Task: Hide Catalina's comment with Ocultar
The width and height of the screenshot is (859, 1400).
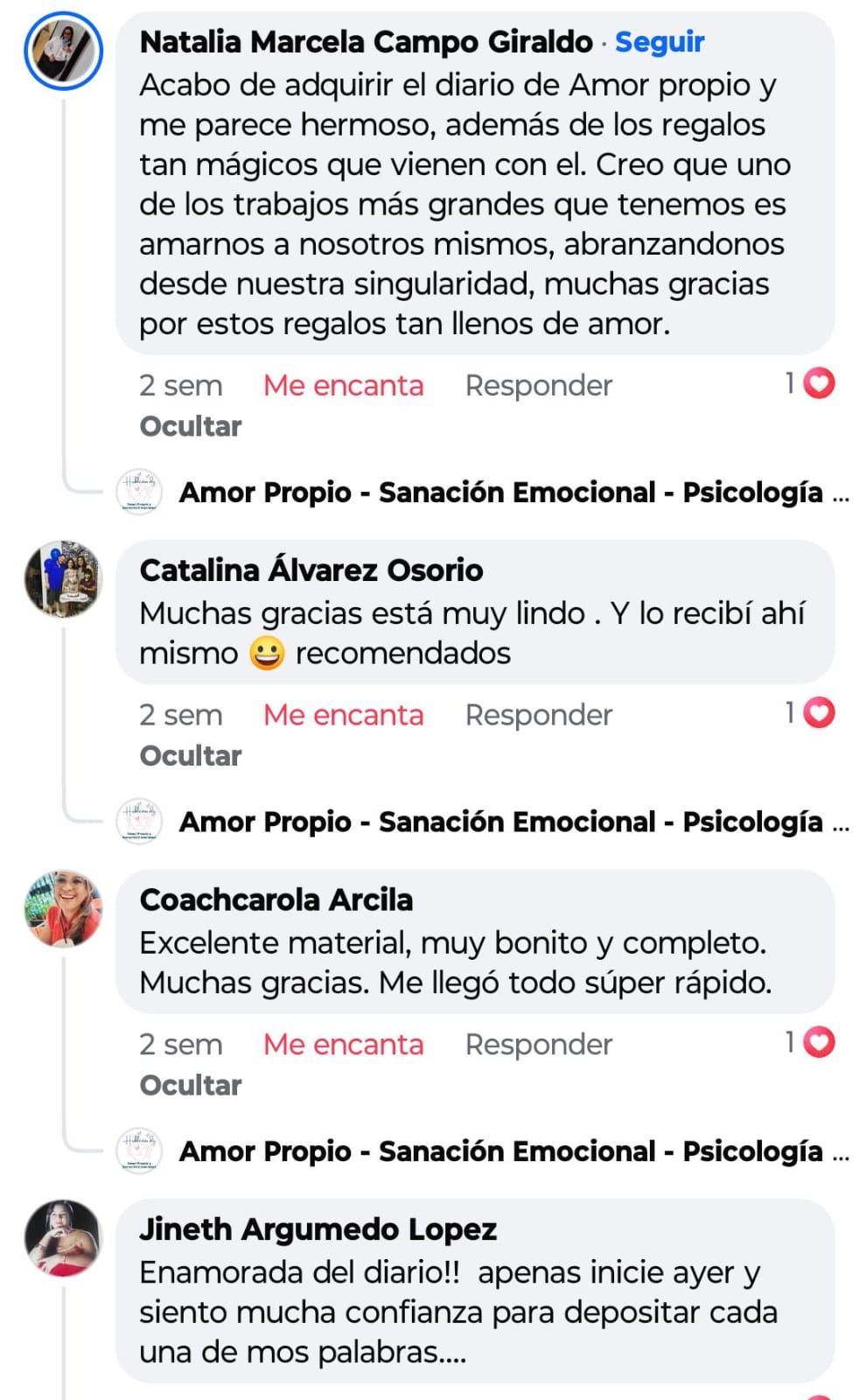Action: [x=191, y=756]
